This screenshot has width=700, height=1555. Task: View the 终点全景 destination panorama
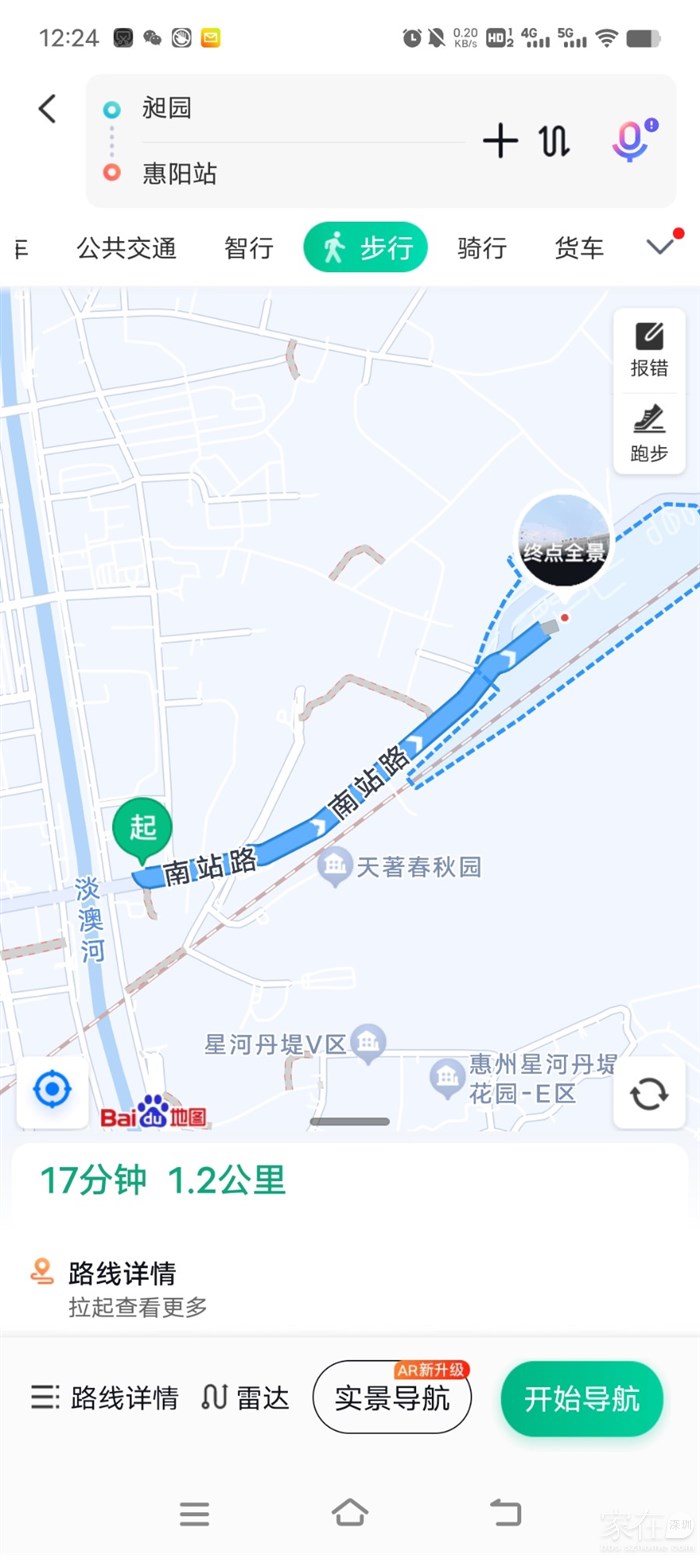[x=564, y=540]
